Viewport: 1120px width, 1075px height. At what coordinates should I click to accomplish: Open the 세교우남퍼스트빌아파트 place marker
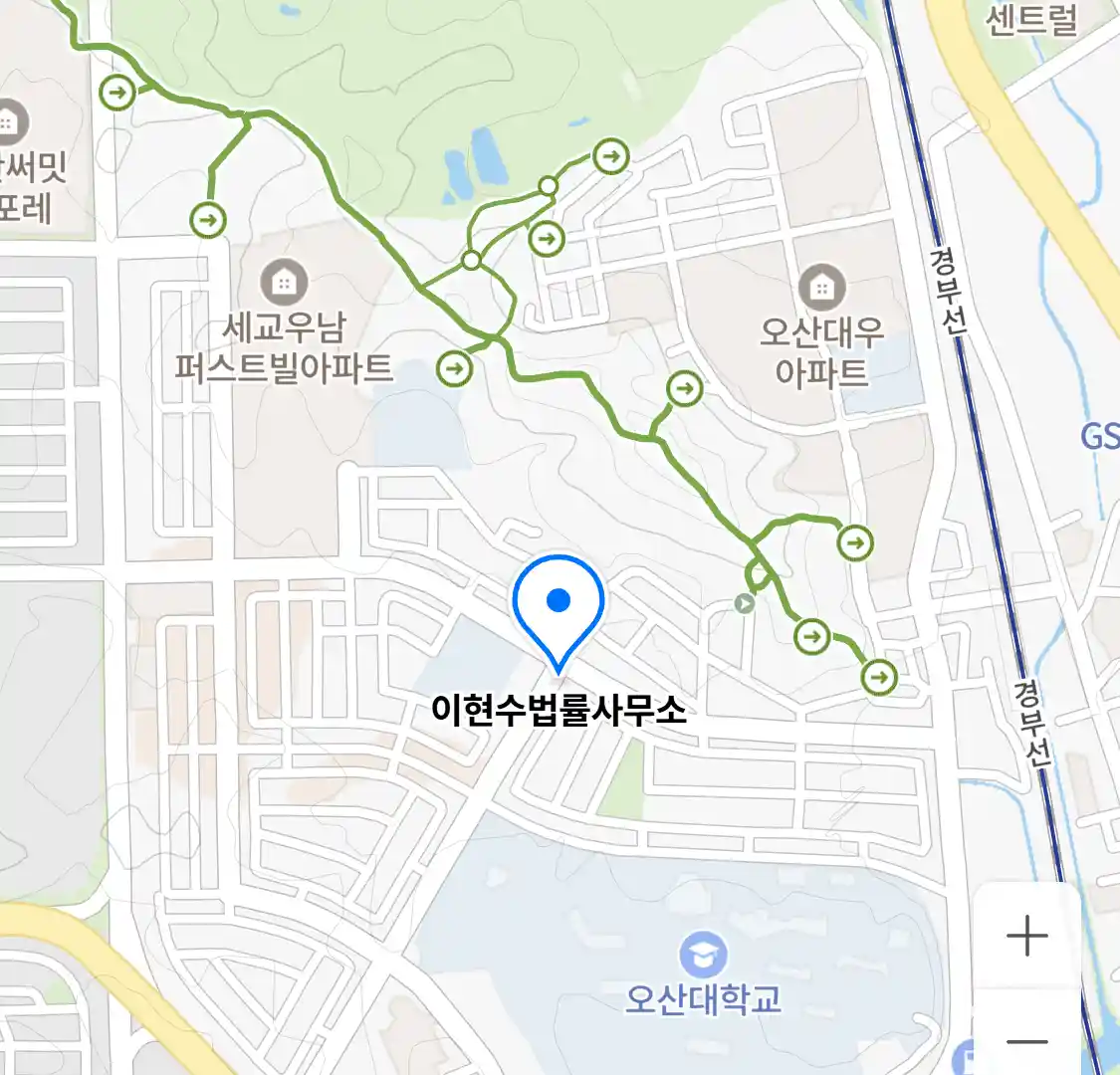point(284,283)
